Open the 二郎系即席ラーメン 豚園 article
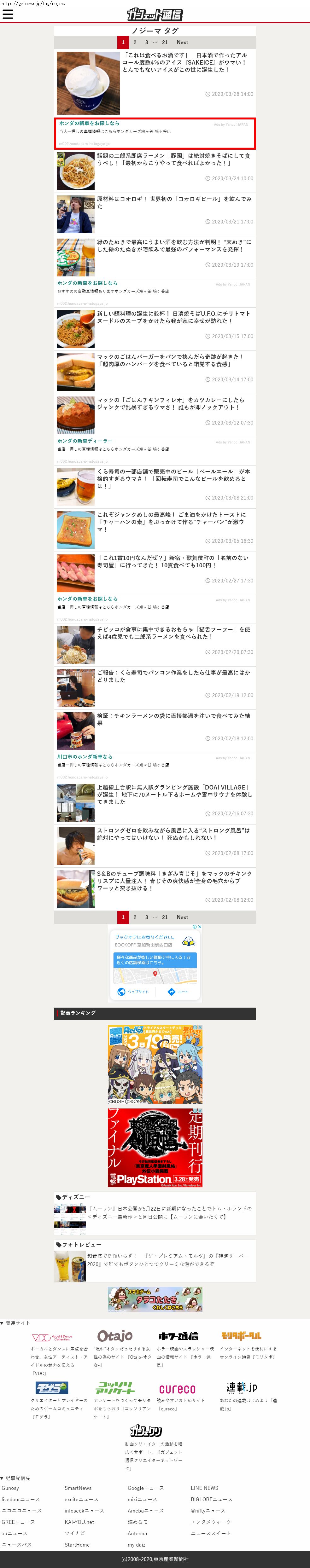310x1568 pixels. coord(173,159)
